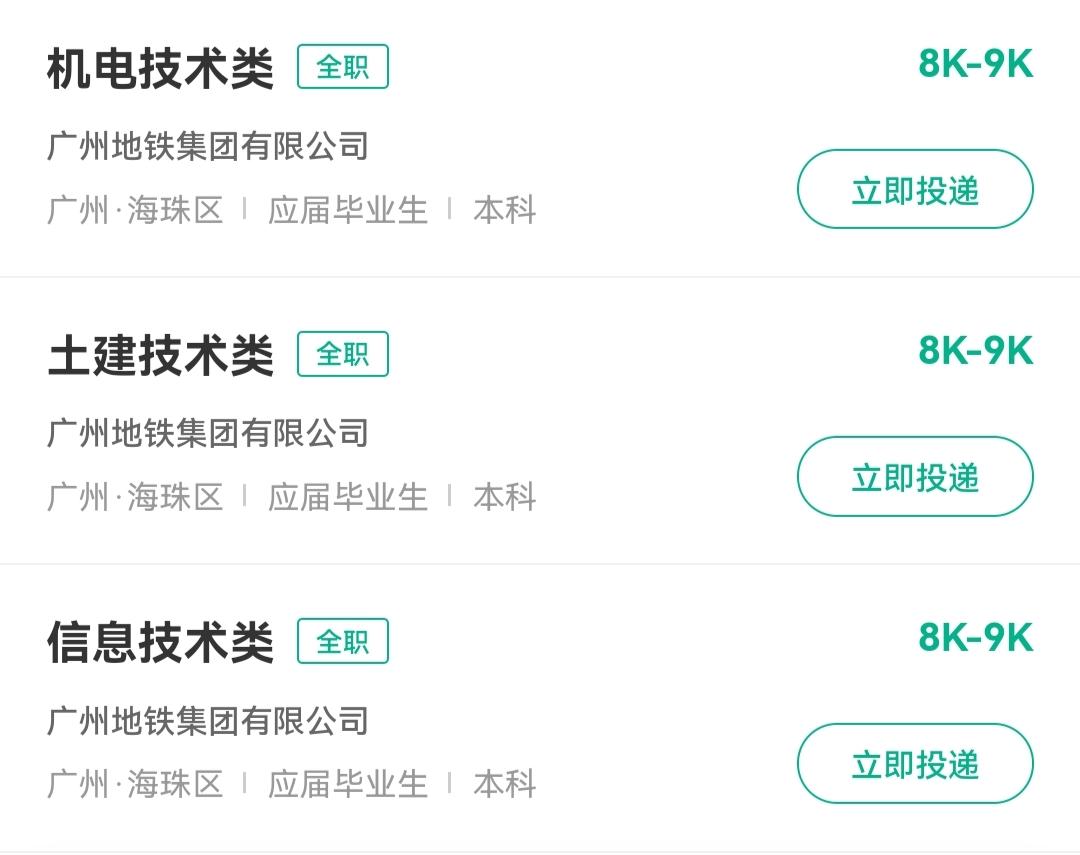
Task: Tap 立即投递 for the 土建技术类 position
Action: click(x=914, y=477)
